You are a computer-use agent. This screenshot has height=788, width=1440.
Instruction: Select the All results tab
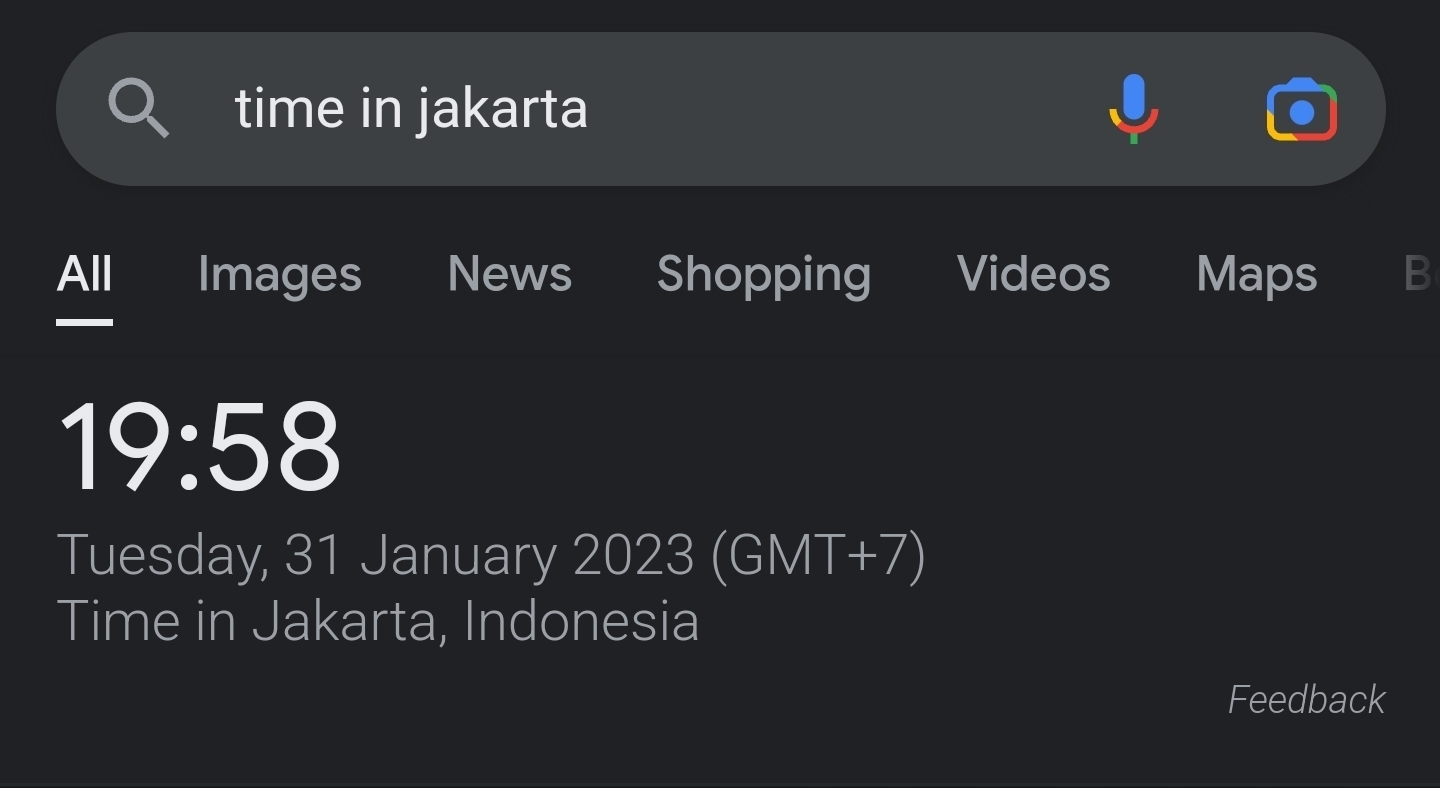point(84,274)
